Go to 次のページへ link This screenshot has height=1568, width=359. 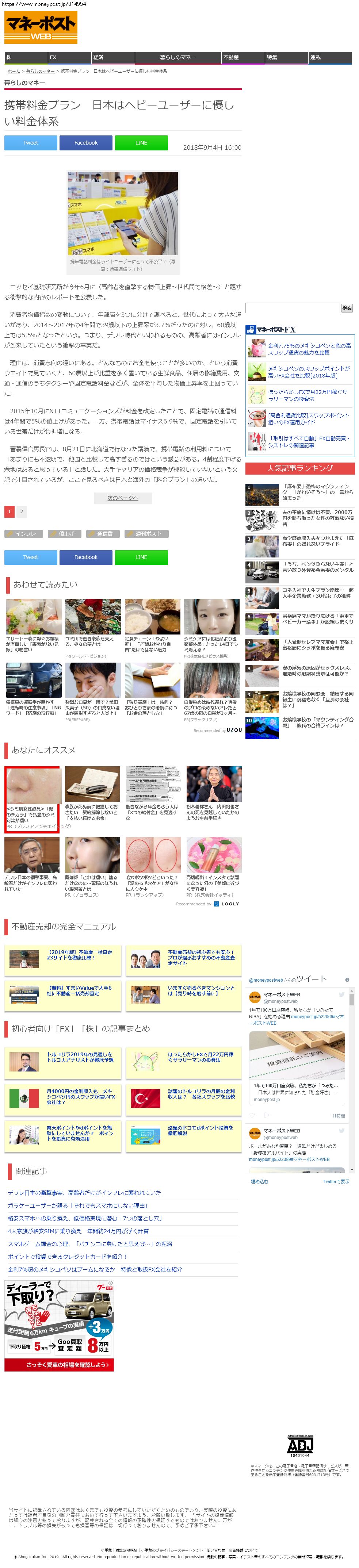123,498
